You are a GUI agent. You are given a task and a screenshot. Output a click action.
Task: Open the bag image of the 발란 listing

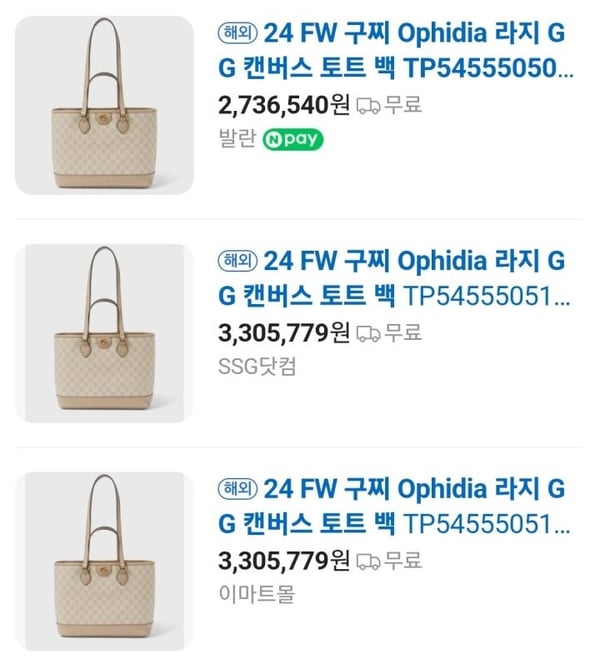tap(104, 105)
